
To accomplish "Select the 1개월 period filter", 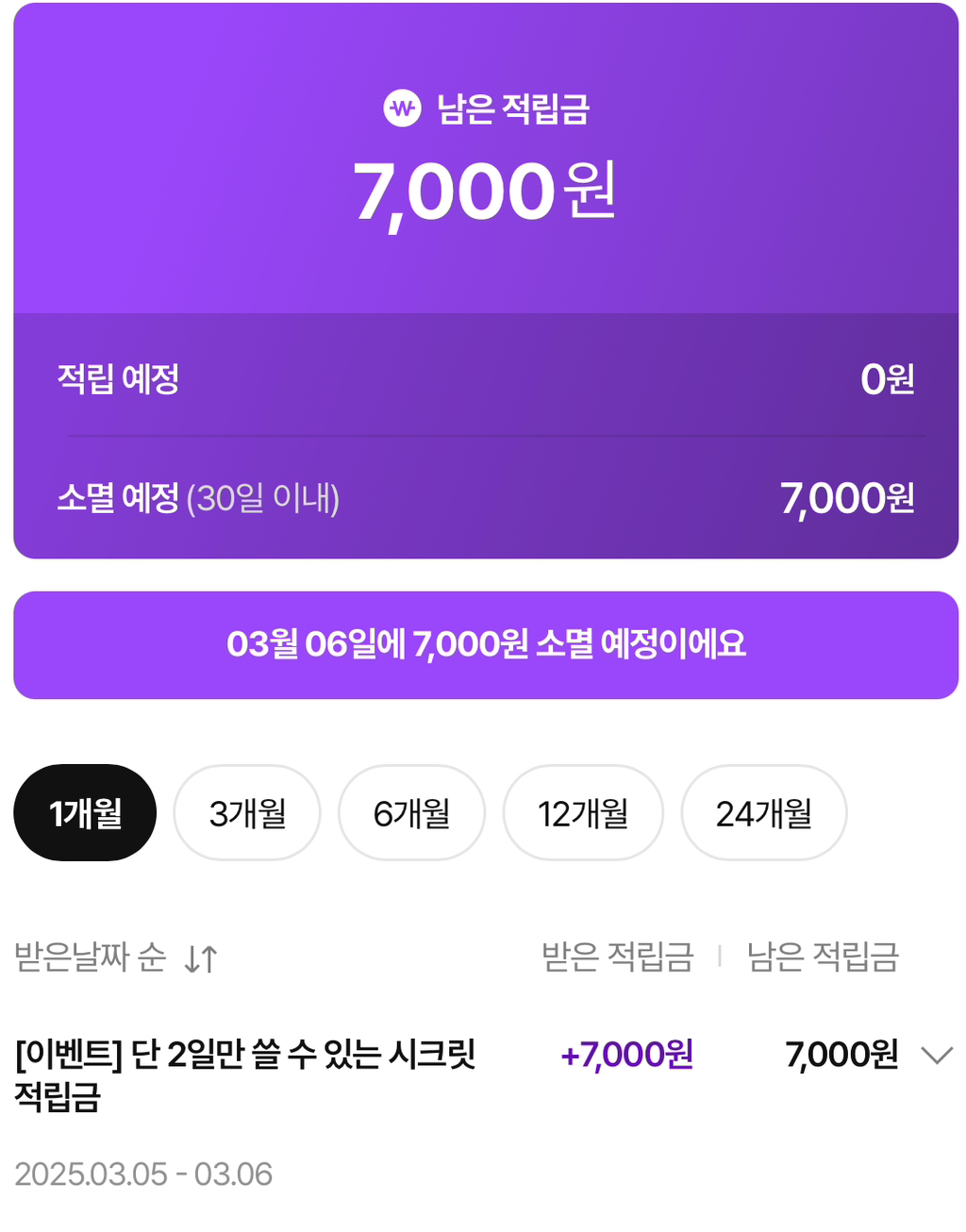I will click(x=84, y=812).
